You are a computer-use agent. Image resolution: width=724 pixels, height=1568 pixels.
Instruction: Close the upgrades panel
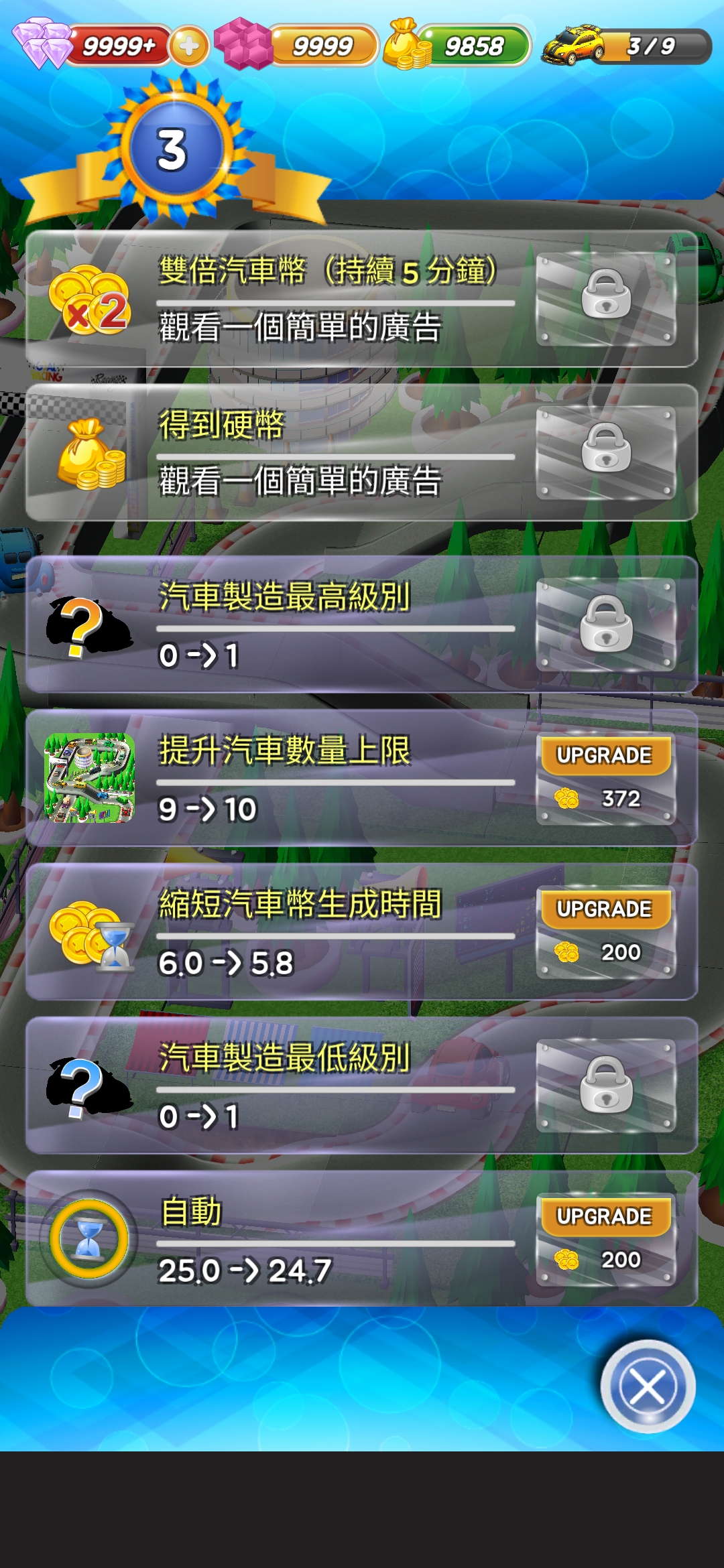(648, 1386)
